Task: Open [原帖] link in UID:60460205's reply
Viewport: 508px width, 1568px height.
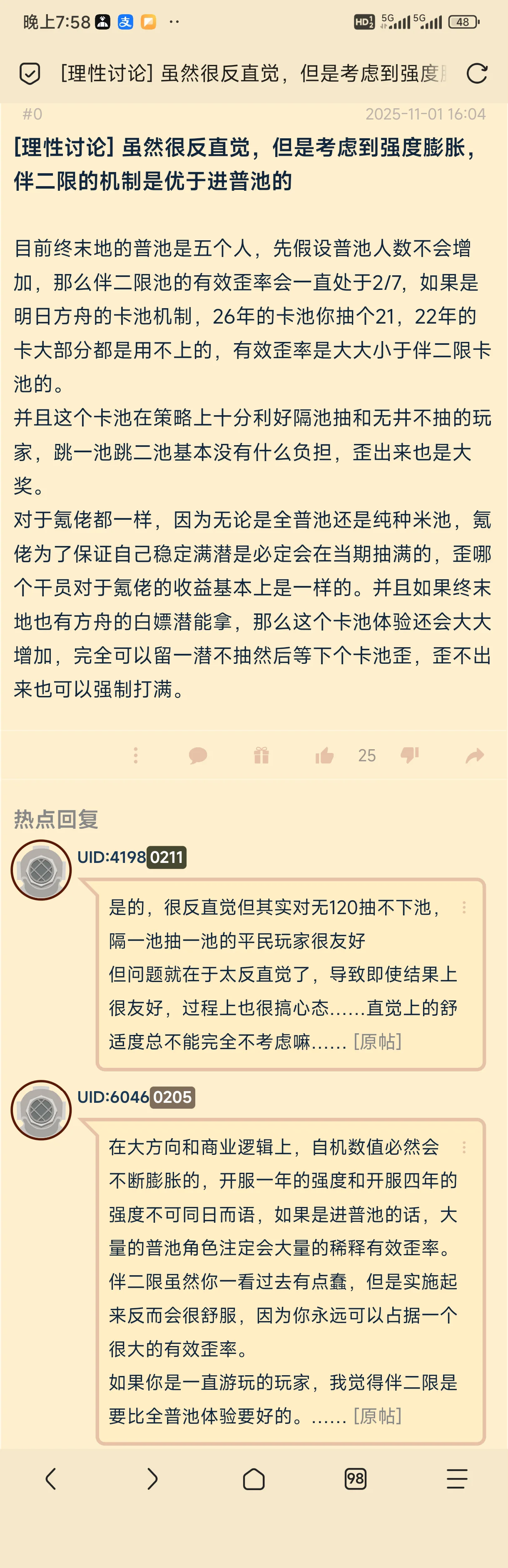Action: [377, 1415]
